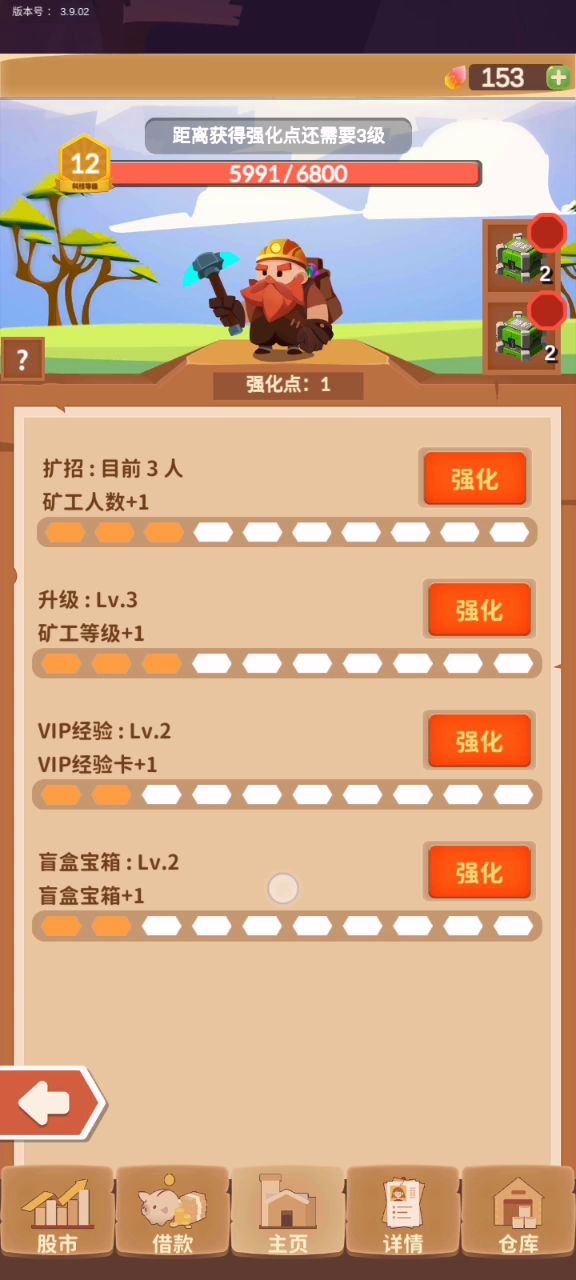Go back with the red arrow button
This screenshot has width=576, height=1280.
pyautogui.click(x=49, y=1103)
